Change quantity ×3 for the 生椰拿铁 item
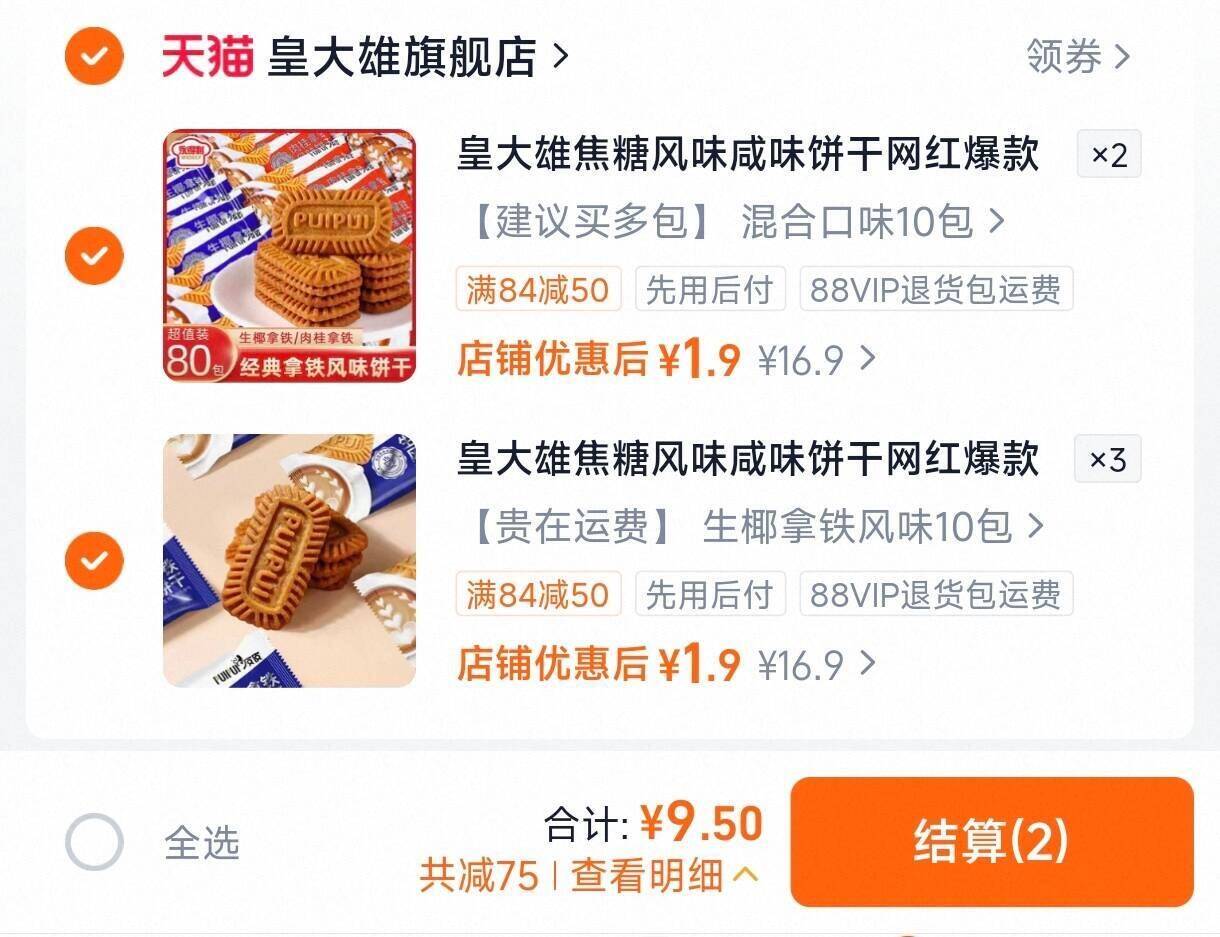The height and width of the screenshot is (937, 1220). tap(1108, 459)
